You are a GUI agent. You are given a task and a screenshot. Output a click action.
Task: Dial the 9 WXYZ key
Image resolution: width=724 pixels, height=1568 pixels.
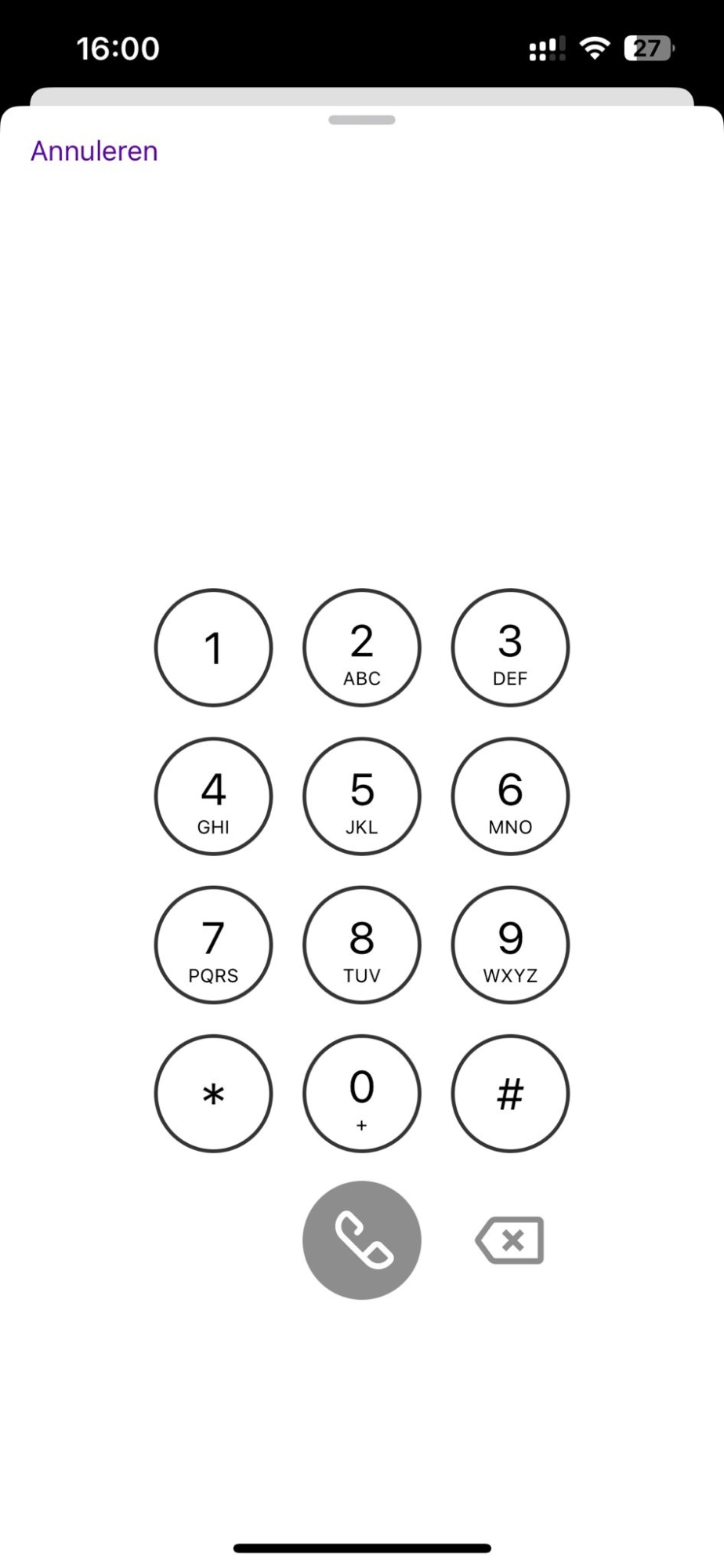[510, 945]
